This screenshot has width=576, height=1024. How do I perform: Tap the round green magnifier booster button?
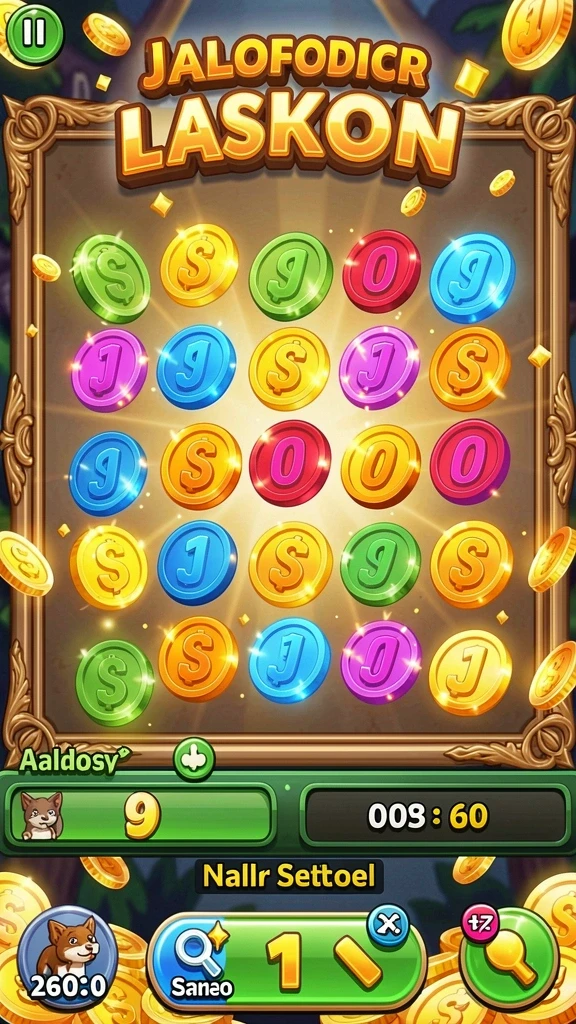(509, 957)
